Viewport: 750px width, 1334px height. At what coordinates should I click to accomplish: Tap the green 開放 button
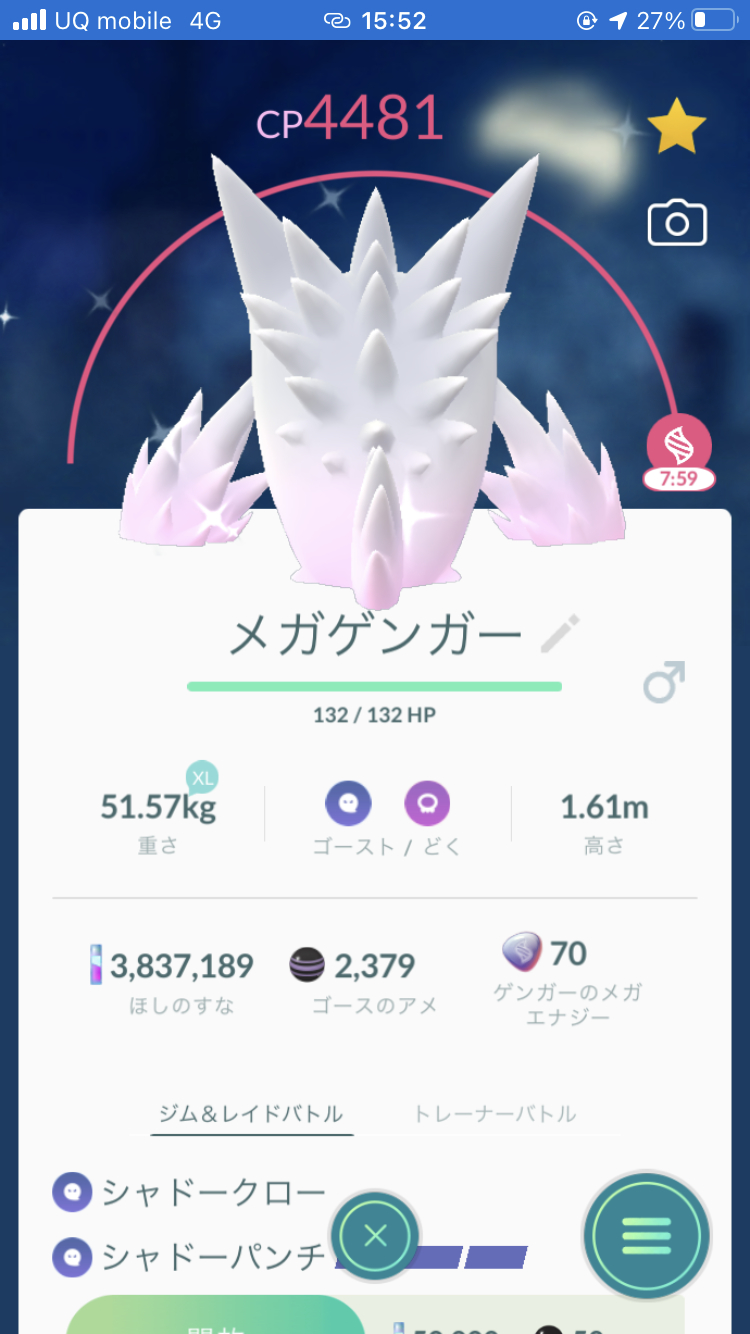pyautogui.click(x=215, y=1318)
